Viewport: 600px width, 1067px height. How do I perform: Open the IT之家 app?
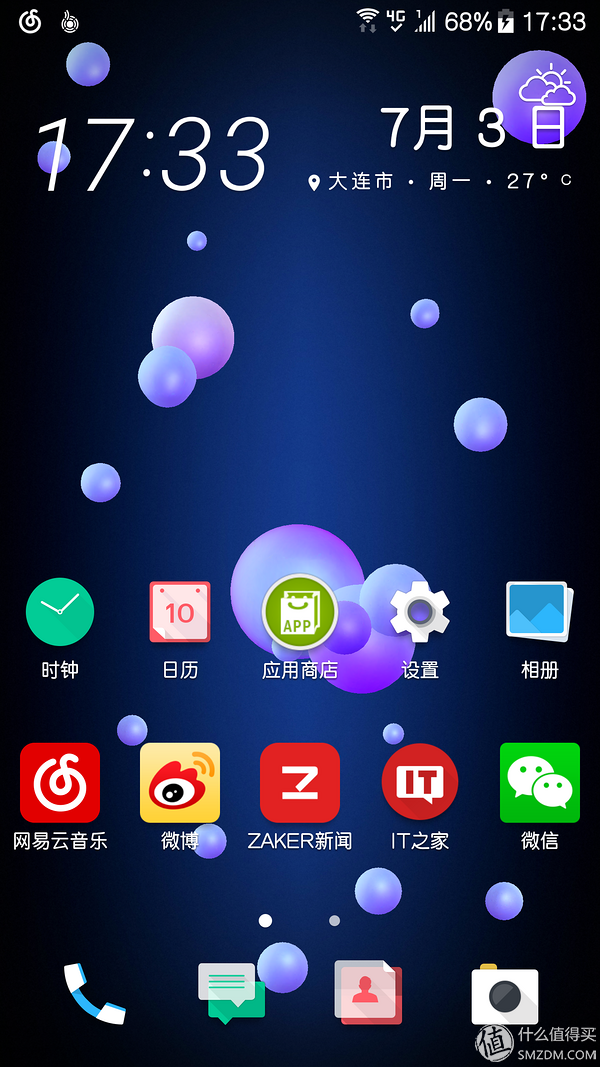[420, 783]
